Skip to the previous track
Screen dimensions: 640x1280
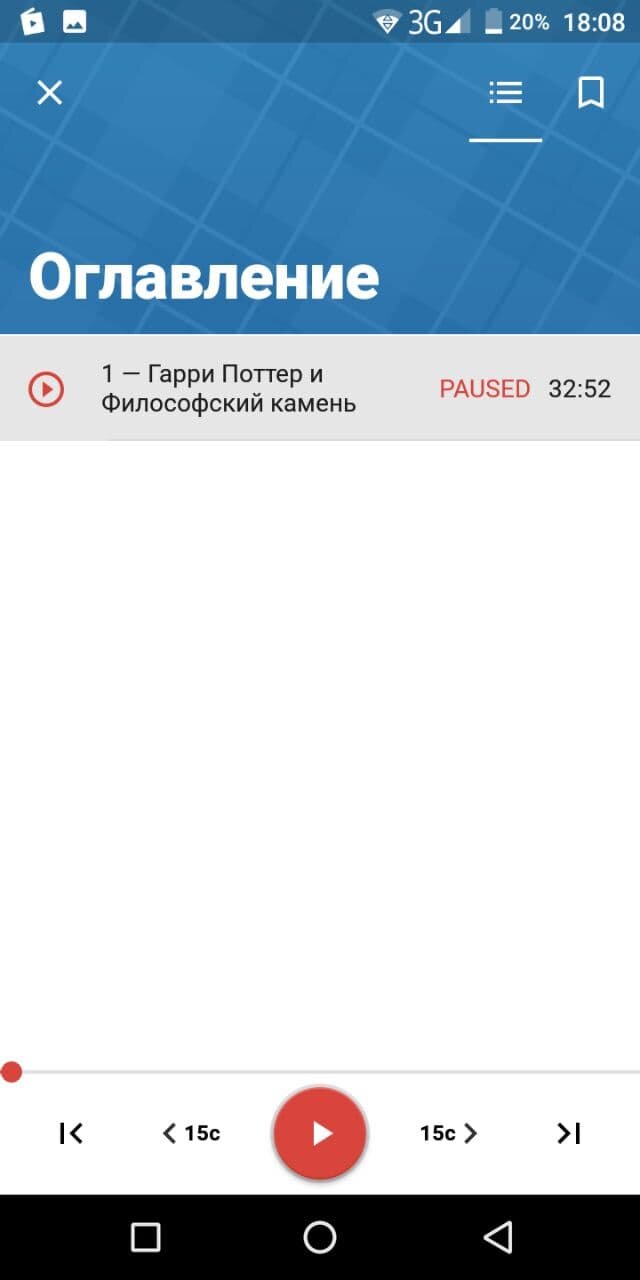point(71,1133)
